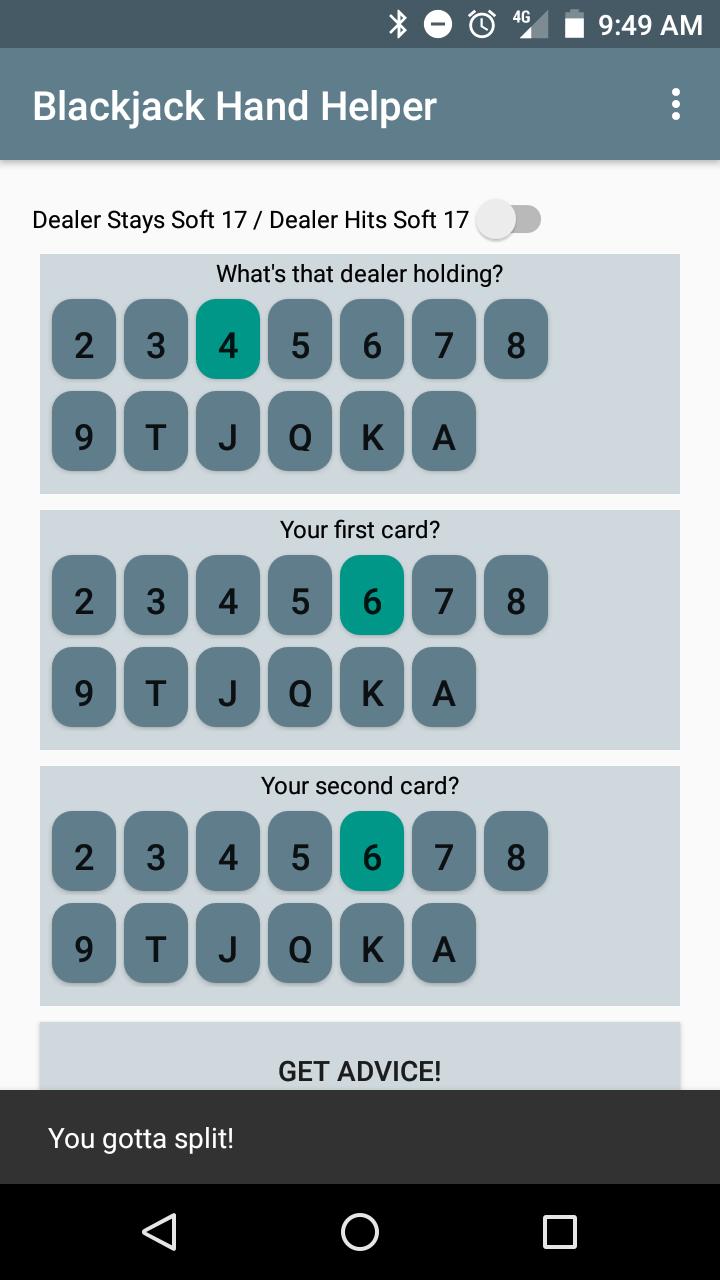Go back using the system back button
The height and width of the screenshot is (1280, 720).
click(x=160, y=1232)
